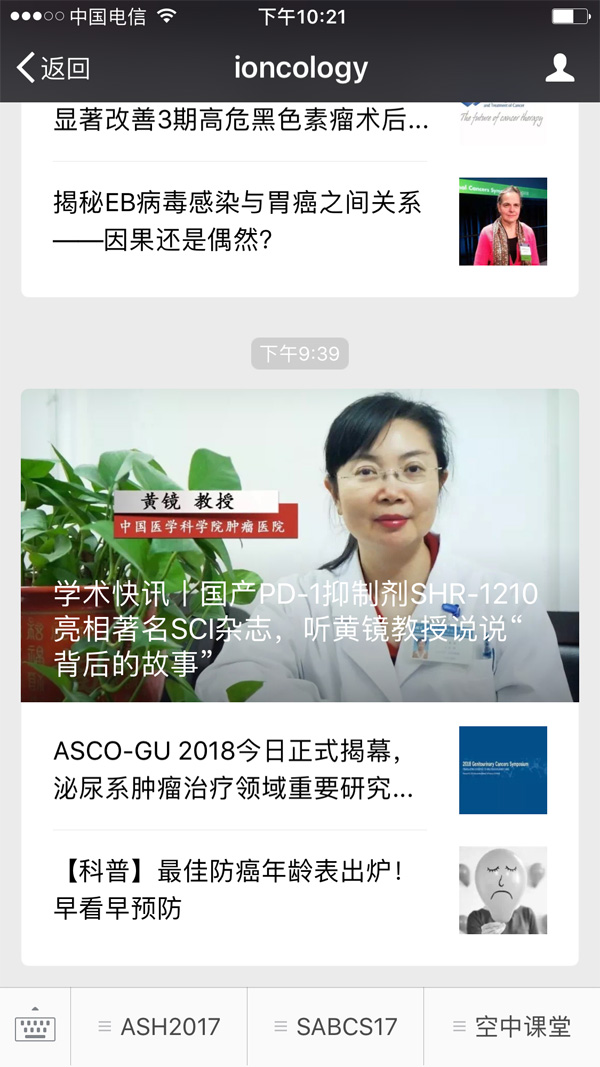Open the ioncology account profile icon
This screenshot has height=1067, width=600.
(559, 68)
